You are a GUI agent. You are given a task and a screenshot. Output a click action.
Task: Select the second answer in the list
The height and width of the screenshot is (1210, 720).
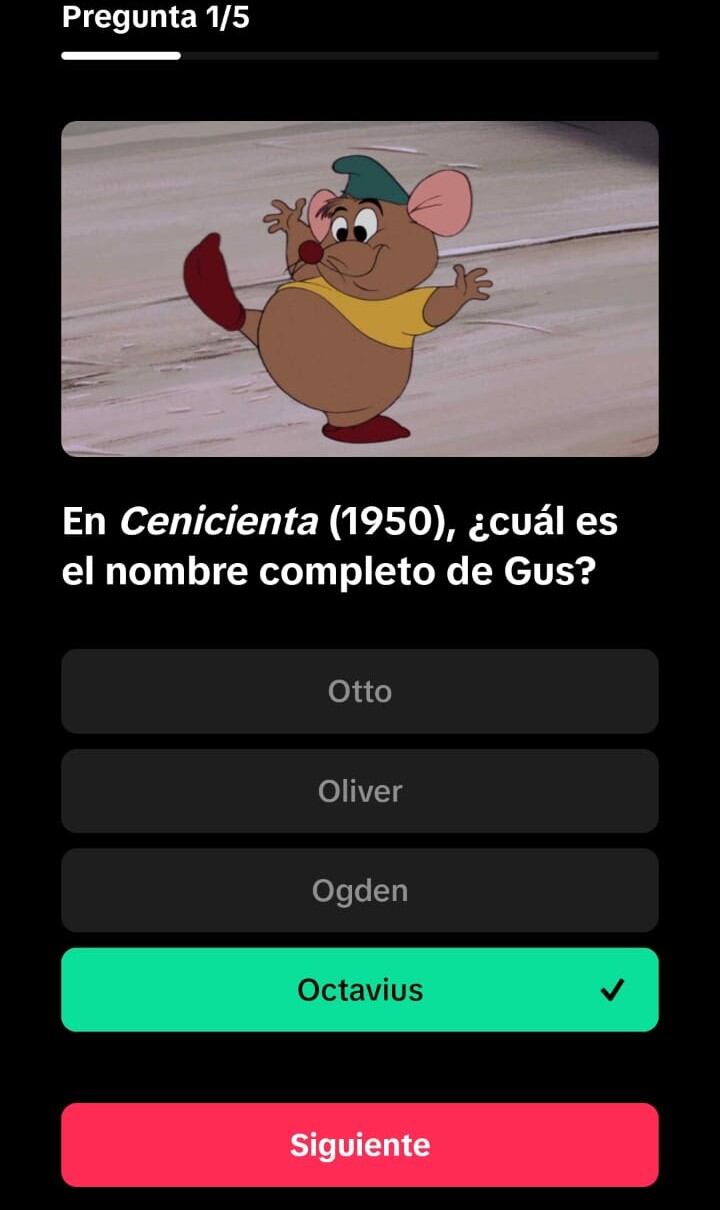click(360, 791)
